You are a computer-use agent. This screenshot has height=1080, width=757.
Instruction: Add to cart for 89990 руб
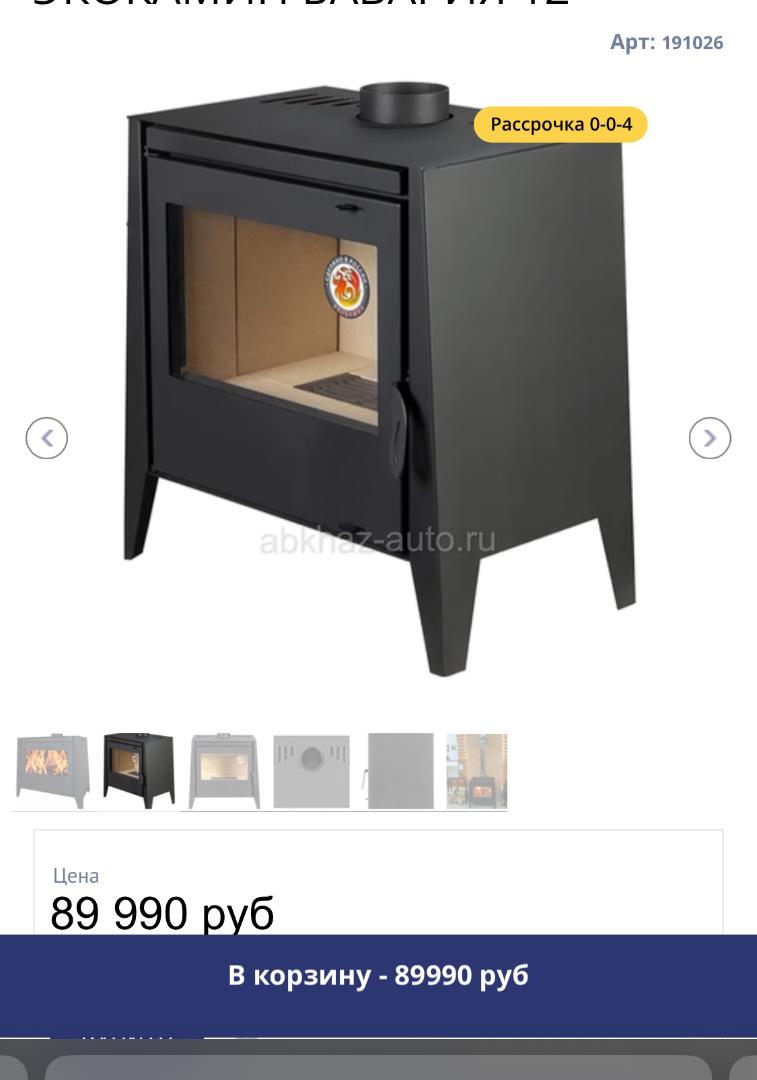click(378, 975)
